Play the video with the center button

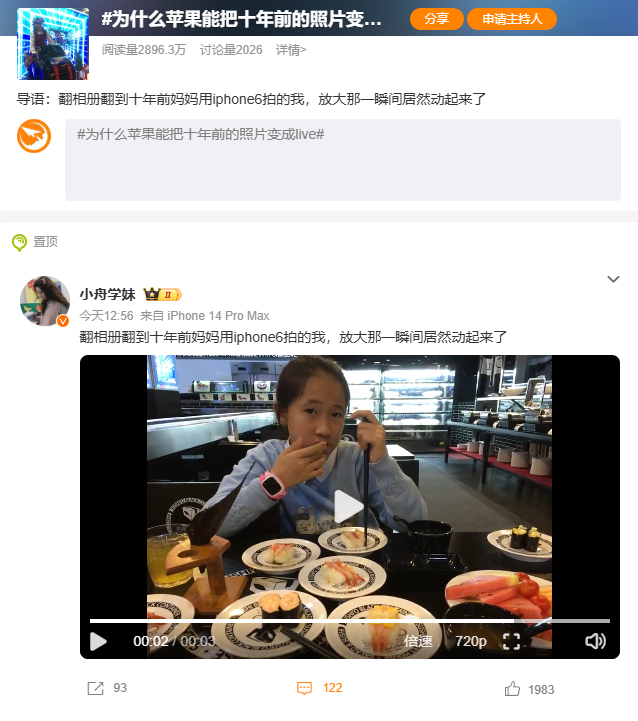349,507
